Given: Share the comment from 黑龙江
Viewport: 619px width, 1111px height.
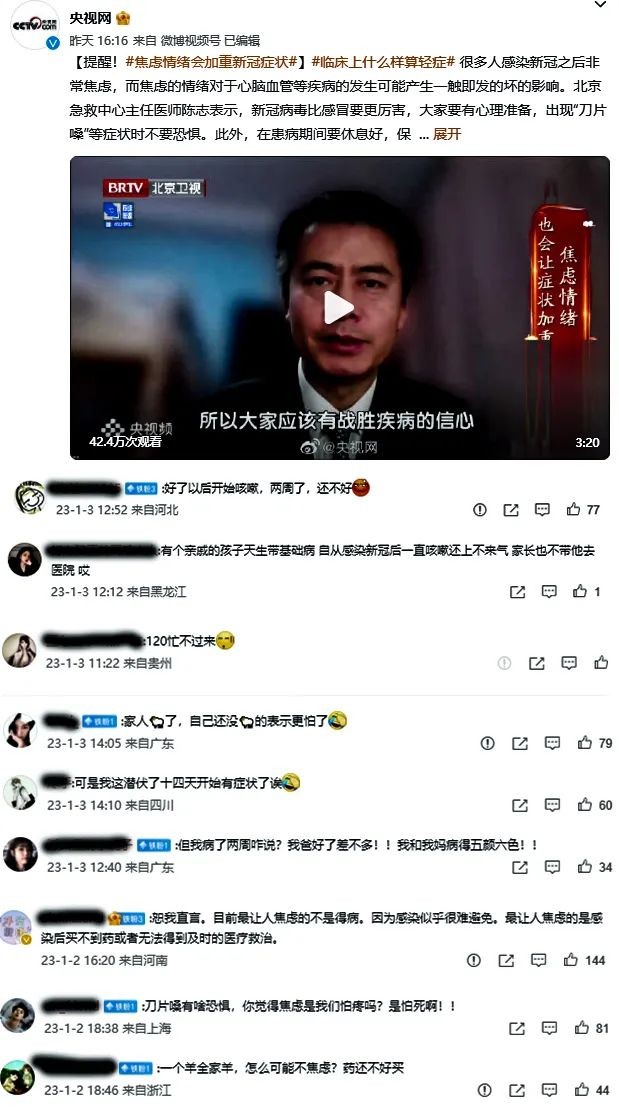Looking at the screenshot, I should [x=517, y=592].
